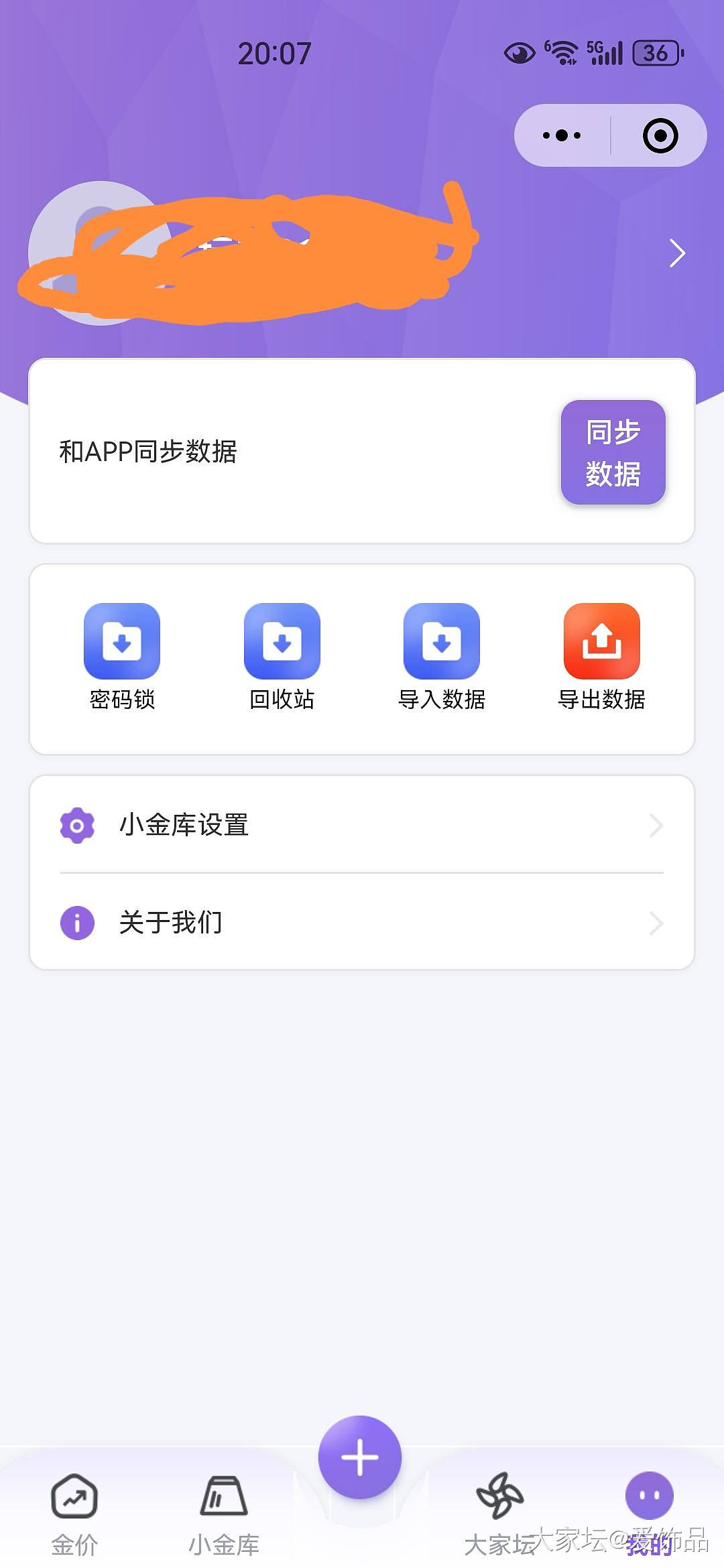
Task: Select 导入数据 to import data
Action: pyautogui.click(x=441, y=655)
